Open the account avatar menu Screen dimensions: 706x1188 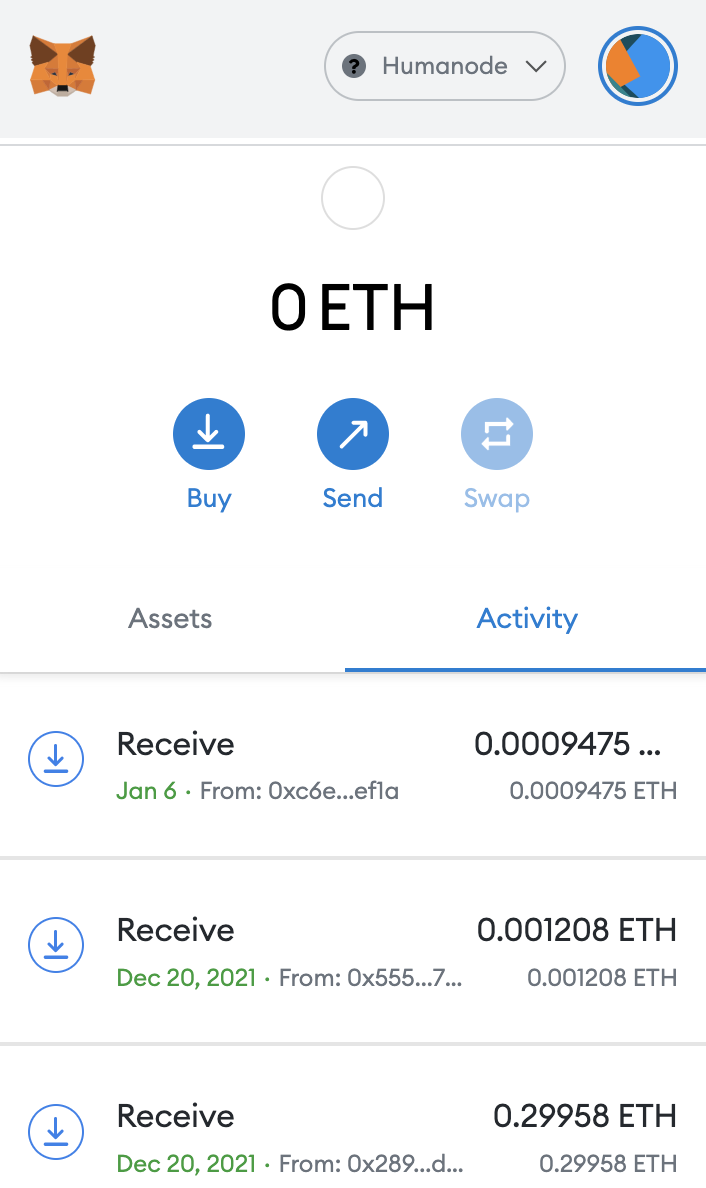coord(638,67)
